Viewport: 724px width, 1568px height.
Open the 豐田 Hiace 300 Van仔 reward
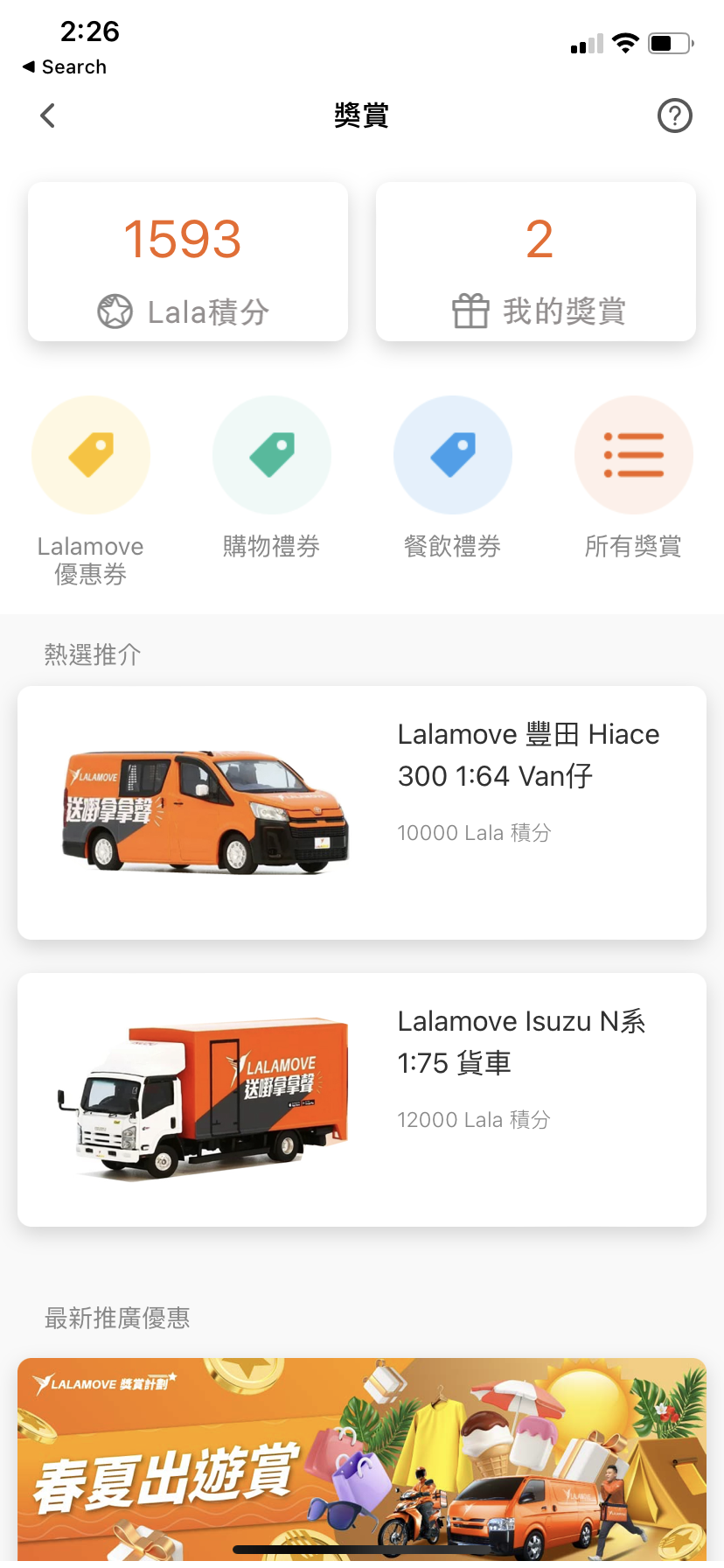tap(362, 813)
